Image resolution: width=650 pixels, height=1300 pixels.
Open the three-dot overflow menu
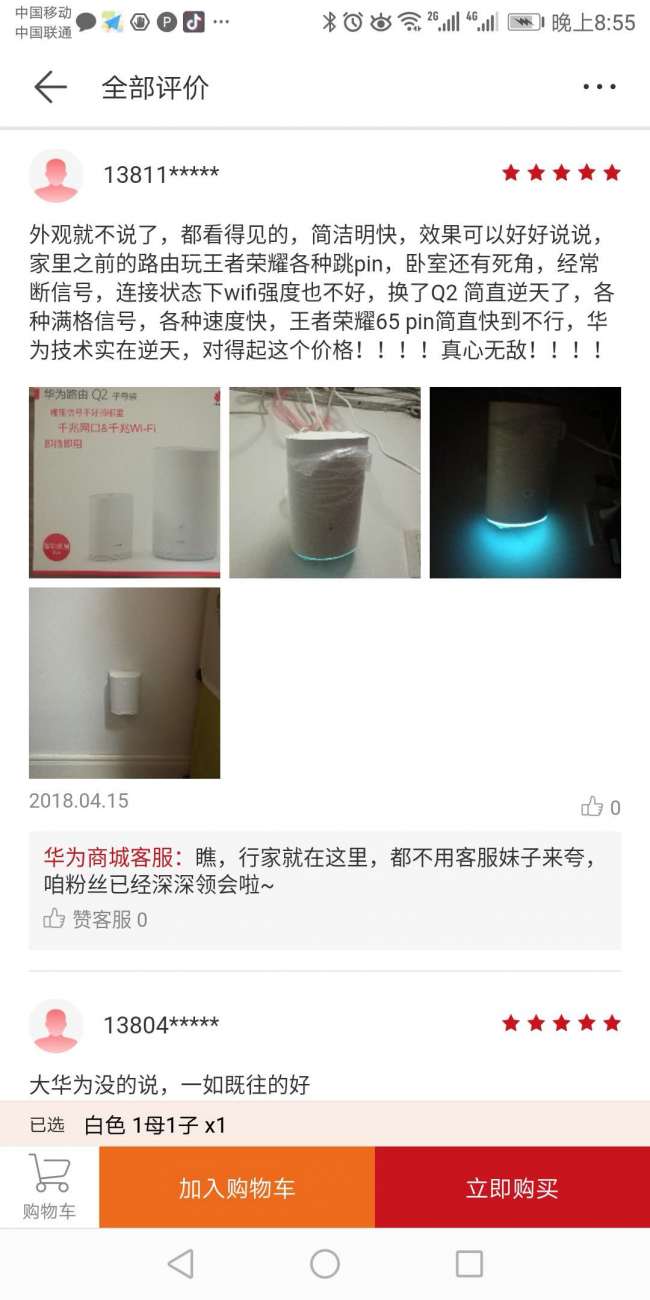click(x=599, y=87)
